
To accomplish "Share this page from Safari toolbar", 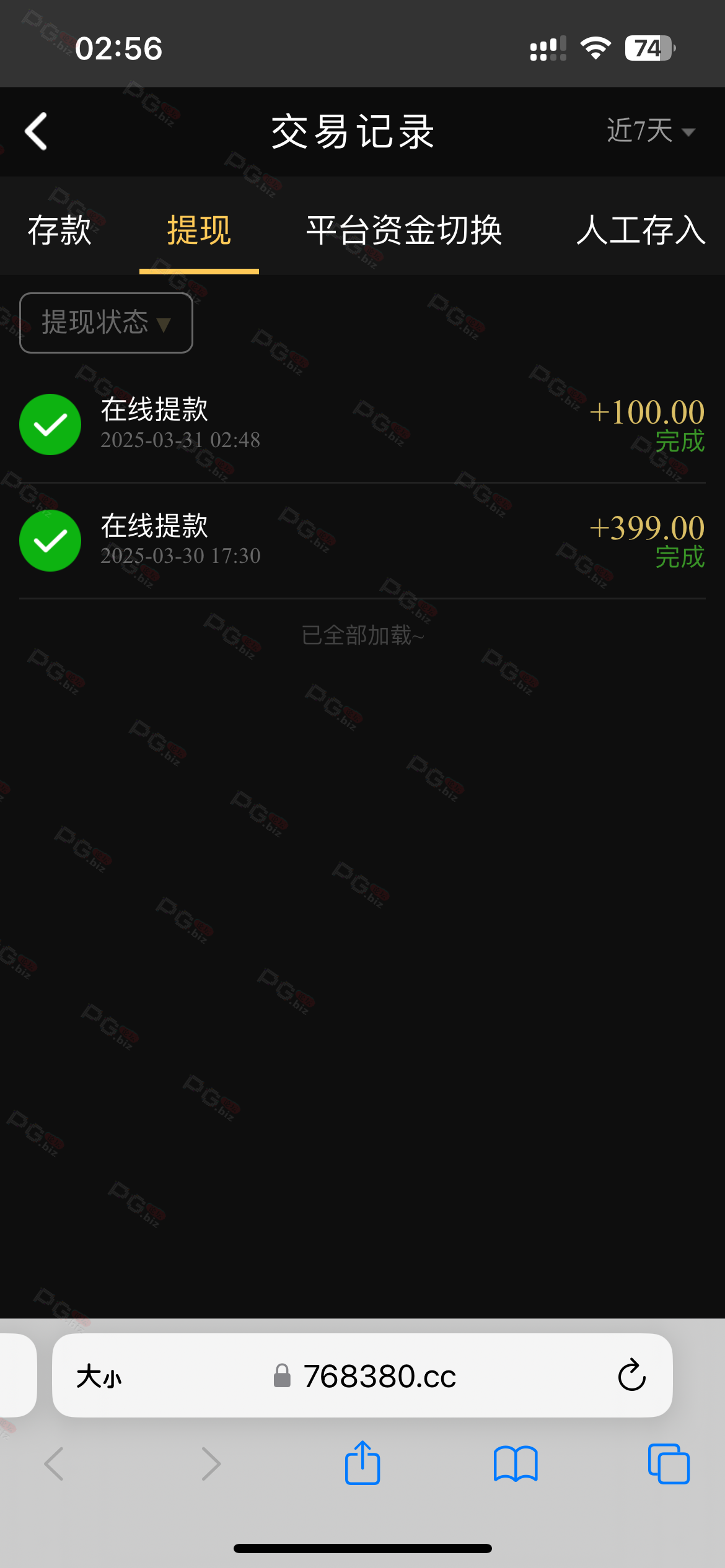I will 362,1463.
